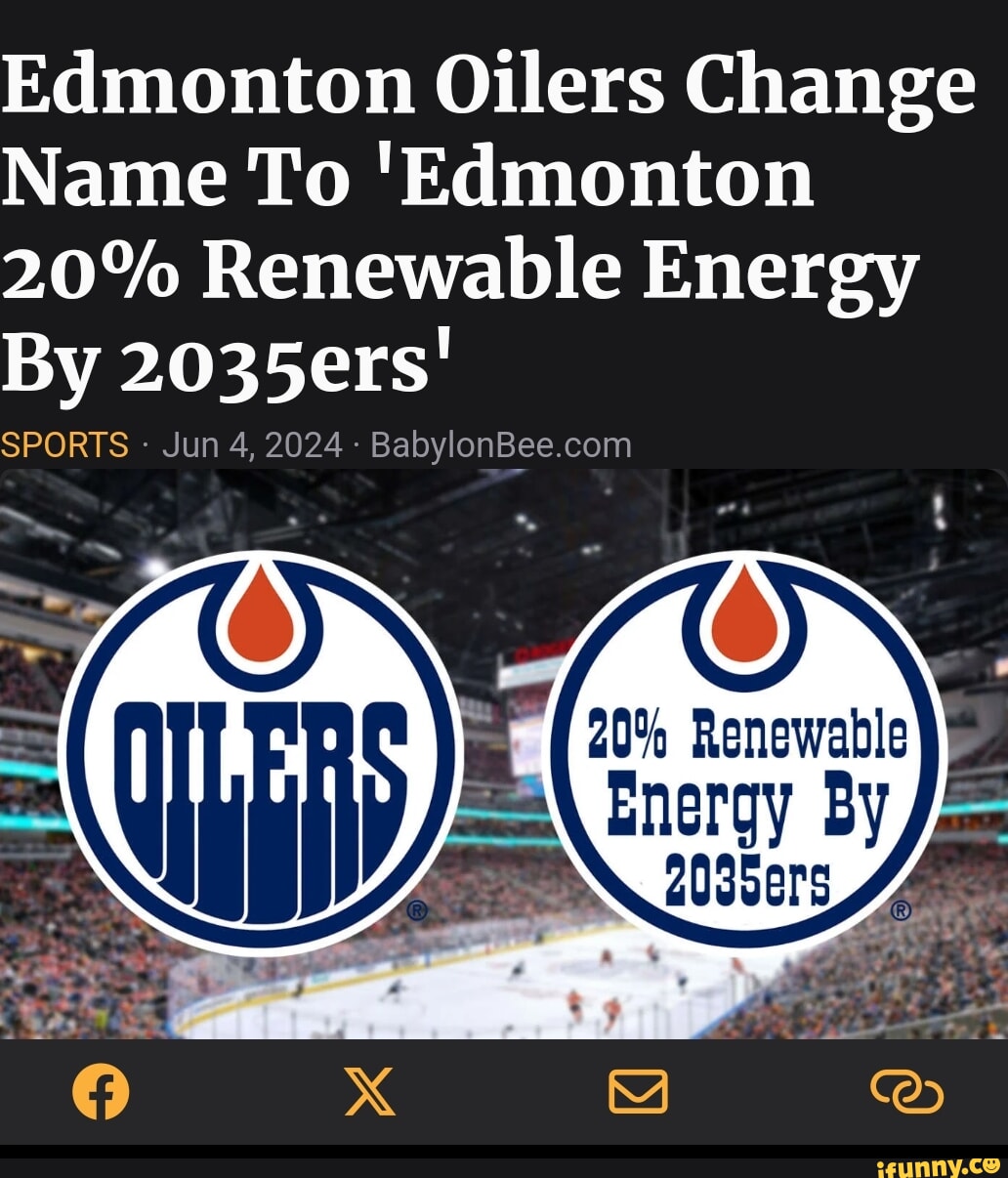The height and width of the screenshot is (1178, 1008).
Task: Click the 'OILERS' wordmark inside the logo
Action: tap(259, 772)
